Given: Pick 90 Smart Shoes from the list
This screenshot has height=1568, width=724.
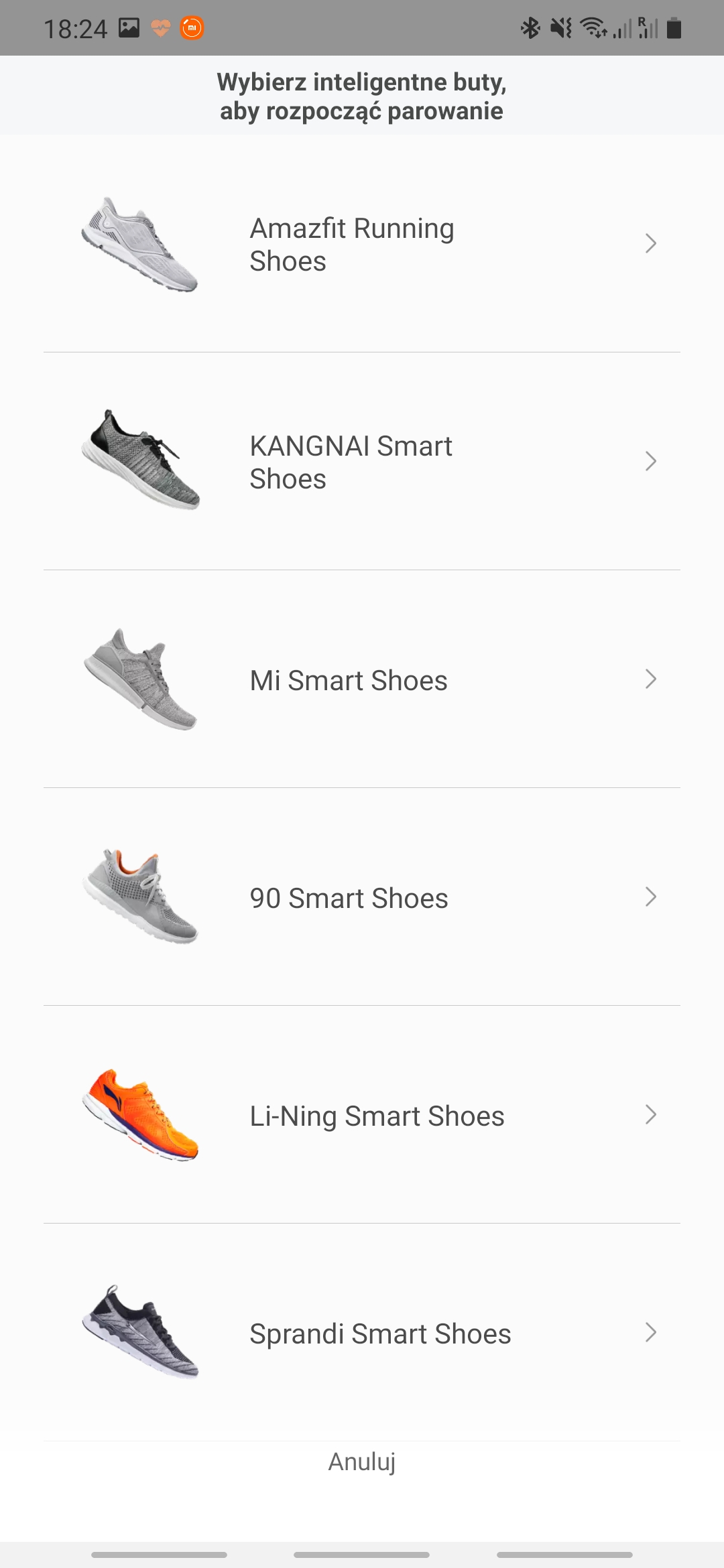Looking at the screenshot, I should pyautogui.click(x=362, y=897).
